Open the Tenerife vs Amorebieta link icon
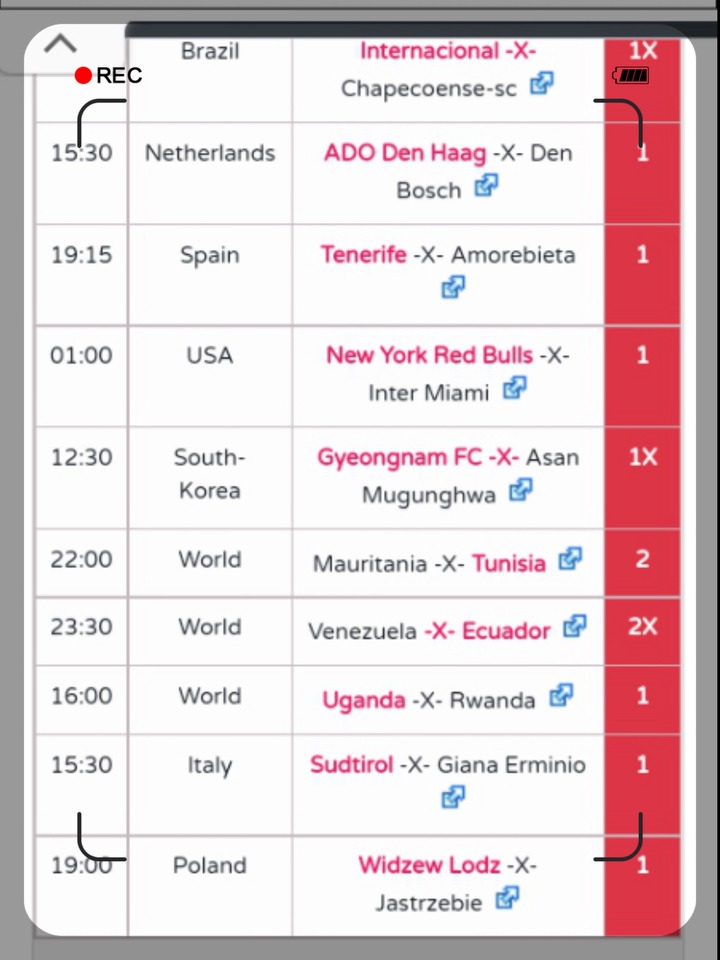The image size is (720, 960). (453, 288)
